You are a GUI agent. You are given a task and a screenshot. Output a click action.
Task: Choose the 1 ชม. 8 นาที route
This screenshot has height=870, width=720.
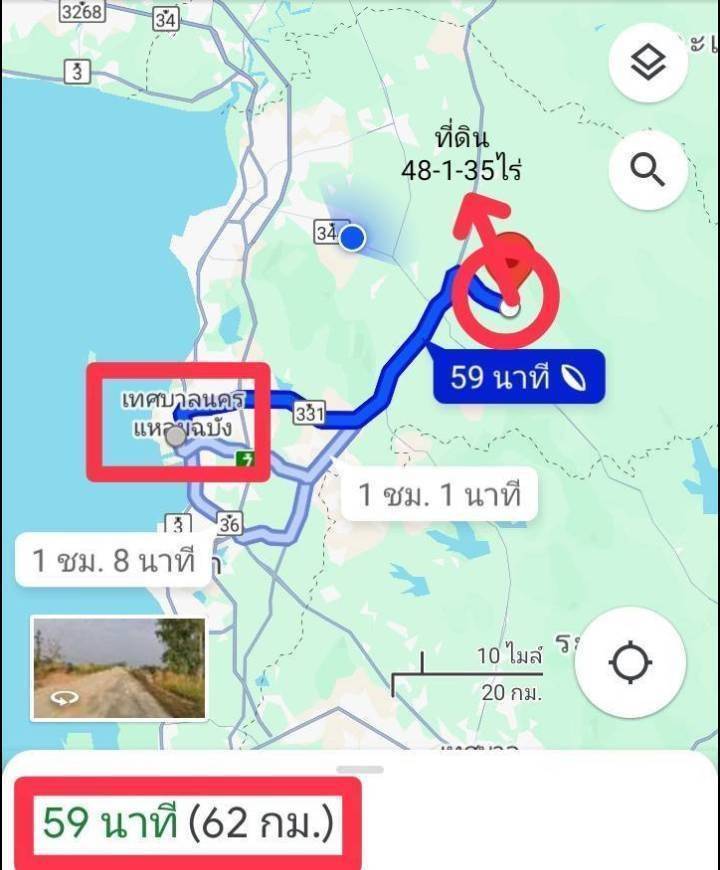click(x=113, y=560)
